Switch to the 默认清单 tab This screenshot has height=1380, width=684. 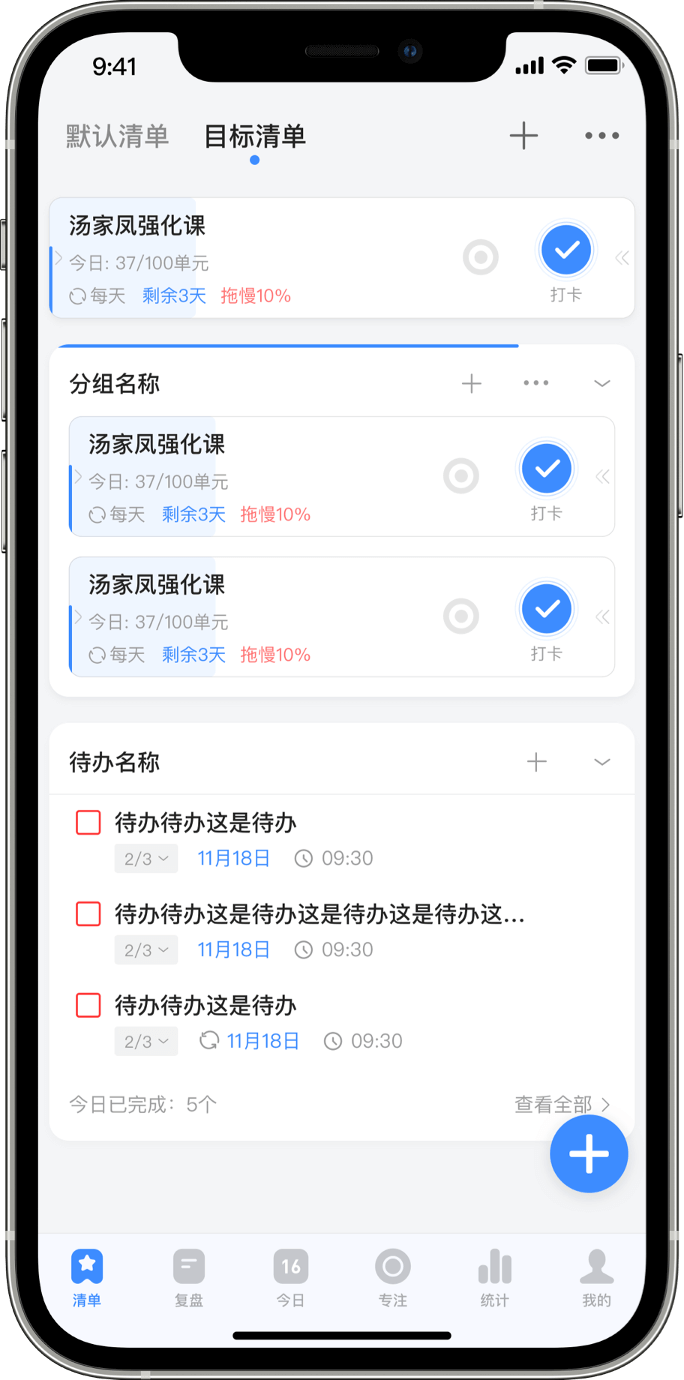(x=117, y=136)
